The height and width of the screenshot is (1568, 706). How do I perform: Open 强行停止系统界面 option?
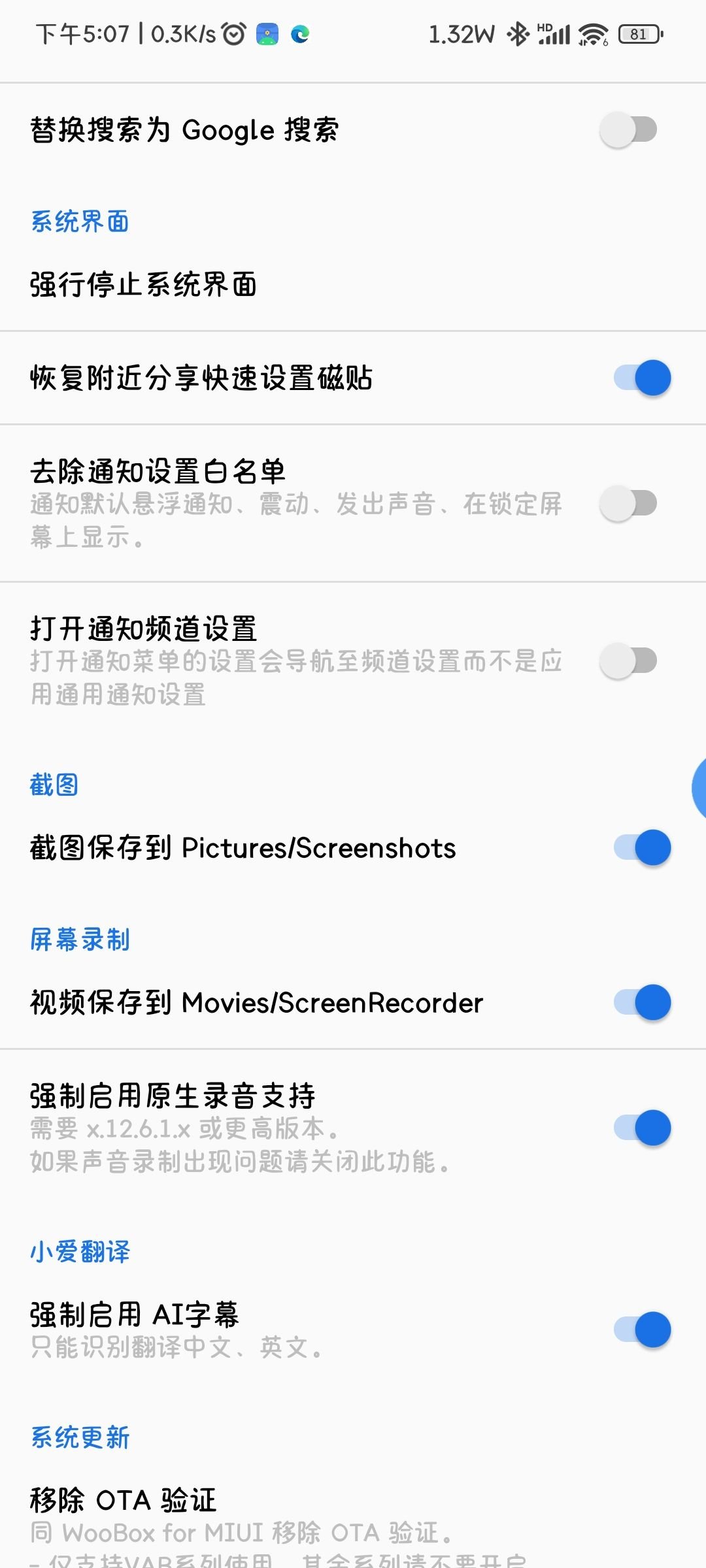(144, 285)
